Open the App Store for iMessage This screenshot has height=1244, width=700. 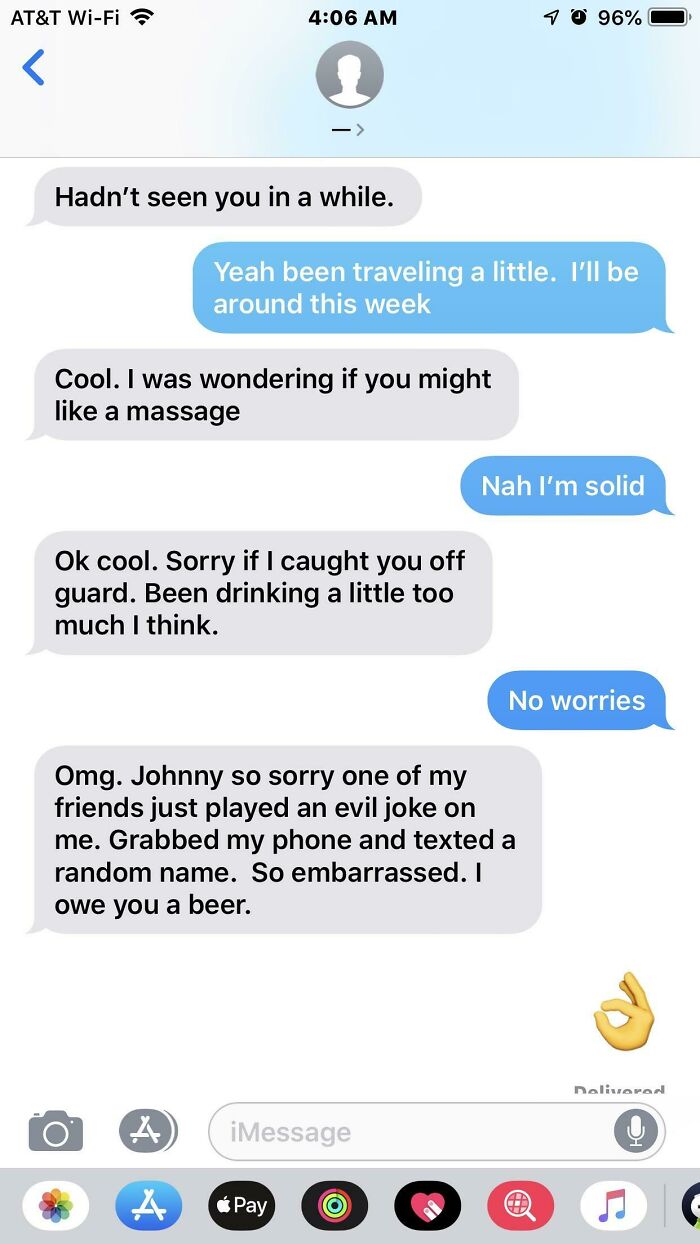pyautogui.click(x=148, y=1205)
